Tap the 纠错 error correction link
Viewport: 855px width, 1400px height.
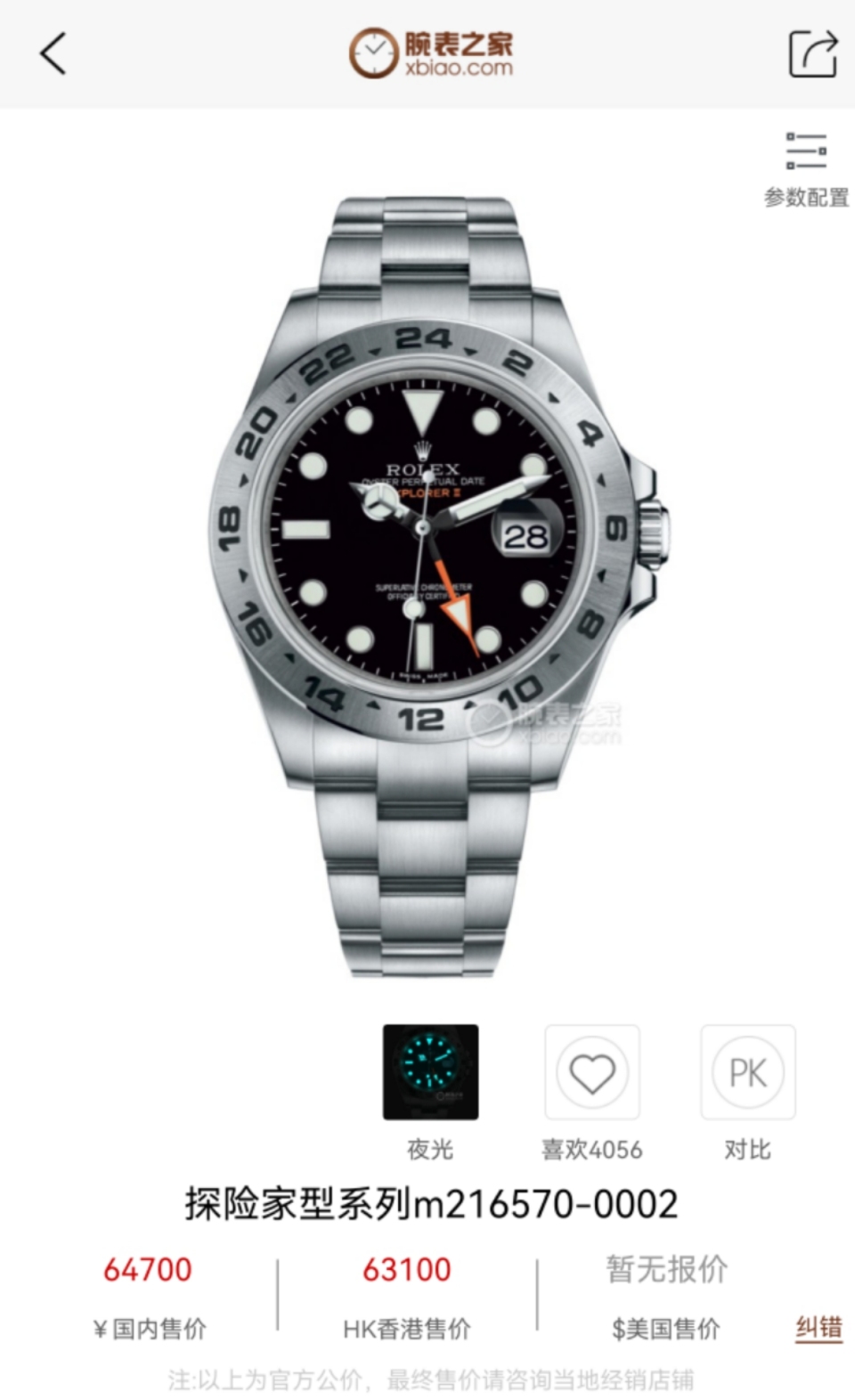pyautogui.click(x=818, y=1327)
